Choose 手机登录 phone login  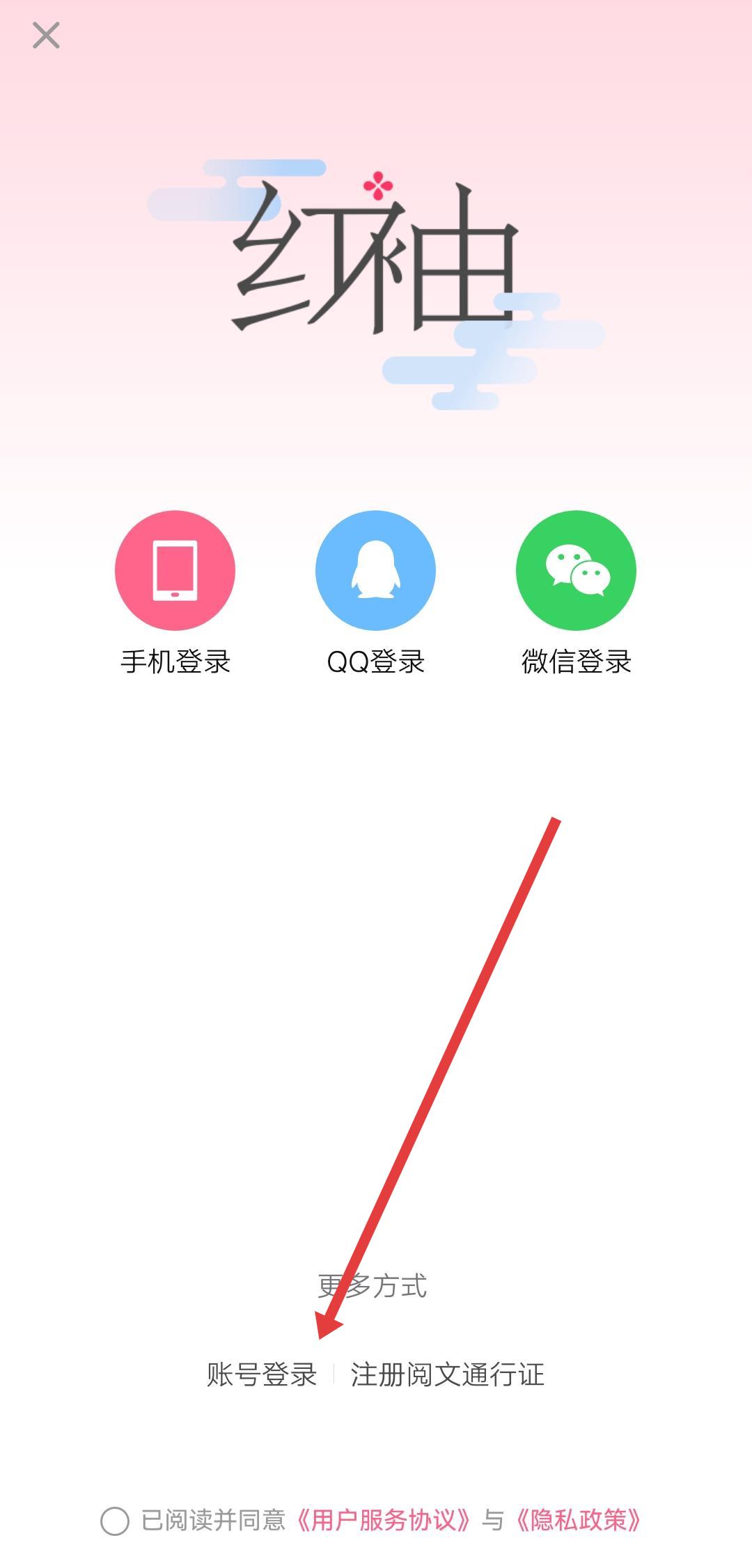[x=175, y=571]
